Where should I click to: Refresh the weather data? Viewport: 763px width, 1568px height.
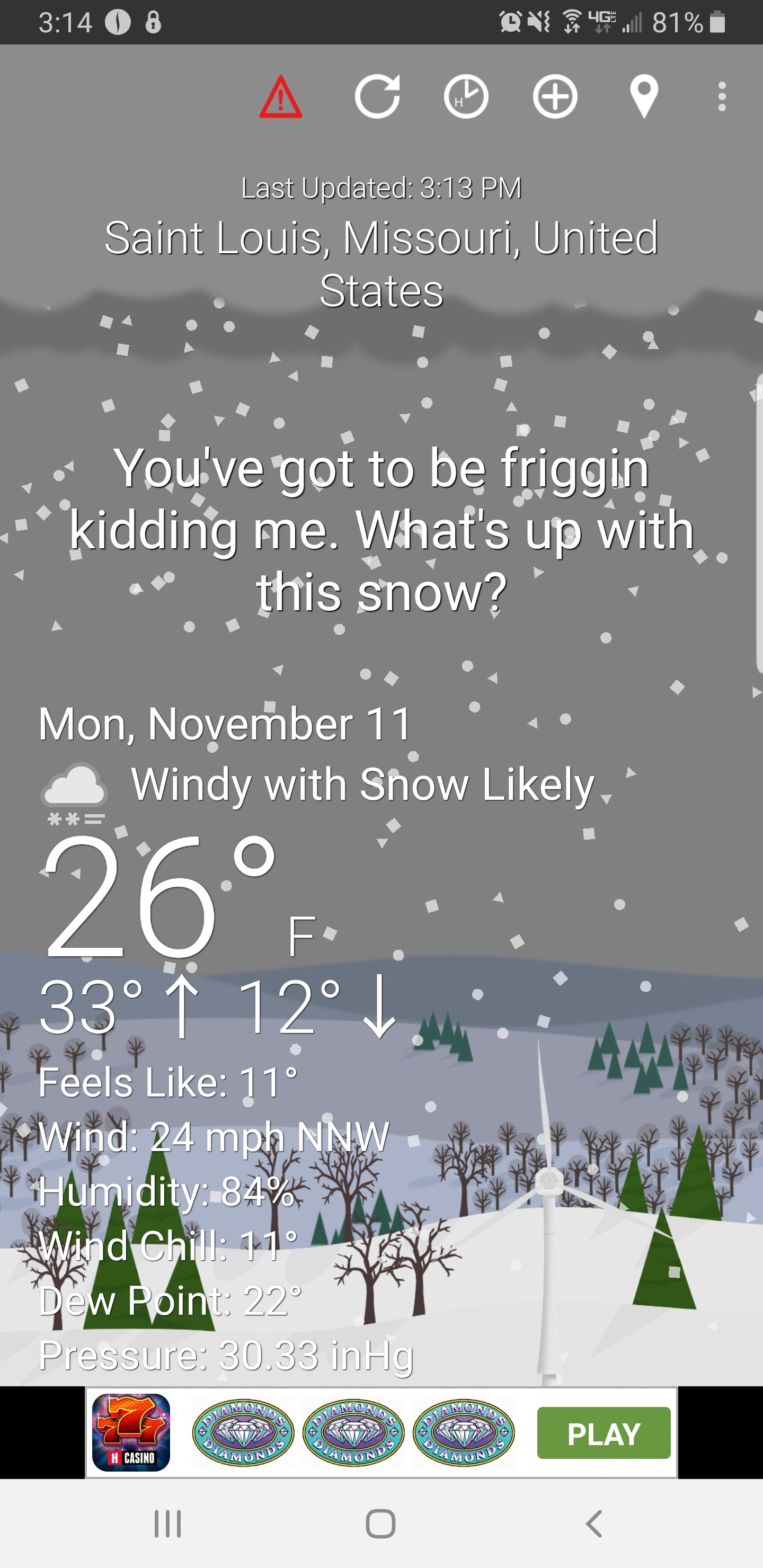pyautogui.click(x=377, y=96)
